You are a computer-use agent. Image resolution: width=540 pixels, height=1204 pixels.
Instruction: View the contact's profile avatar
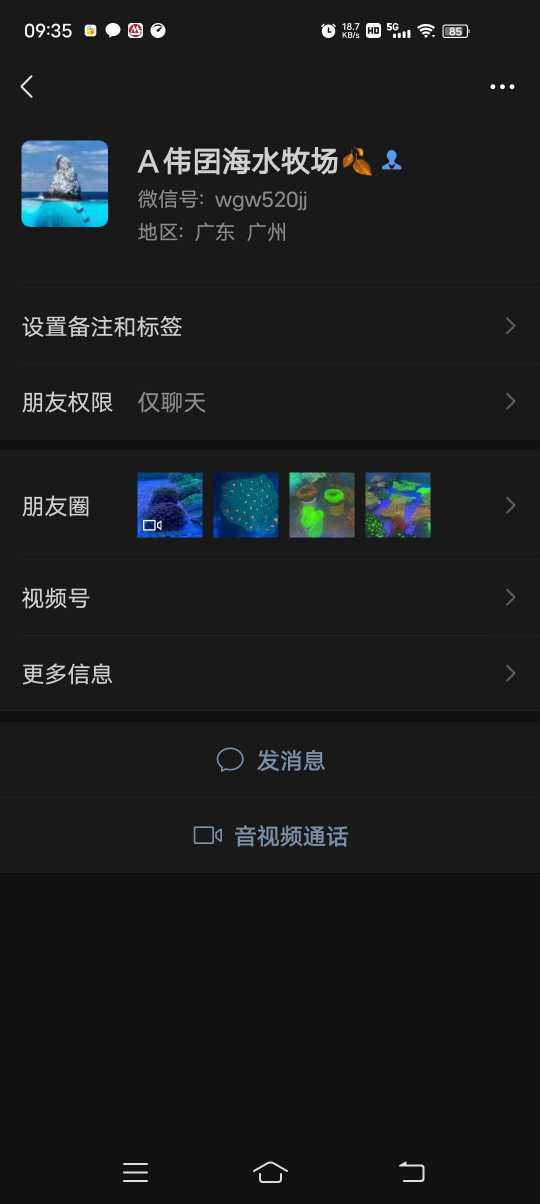coord(65,184)
